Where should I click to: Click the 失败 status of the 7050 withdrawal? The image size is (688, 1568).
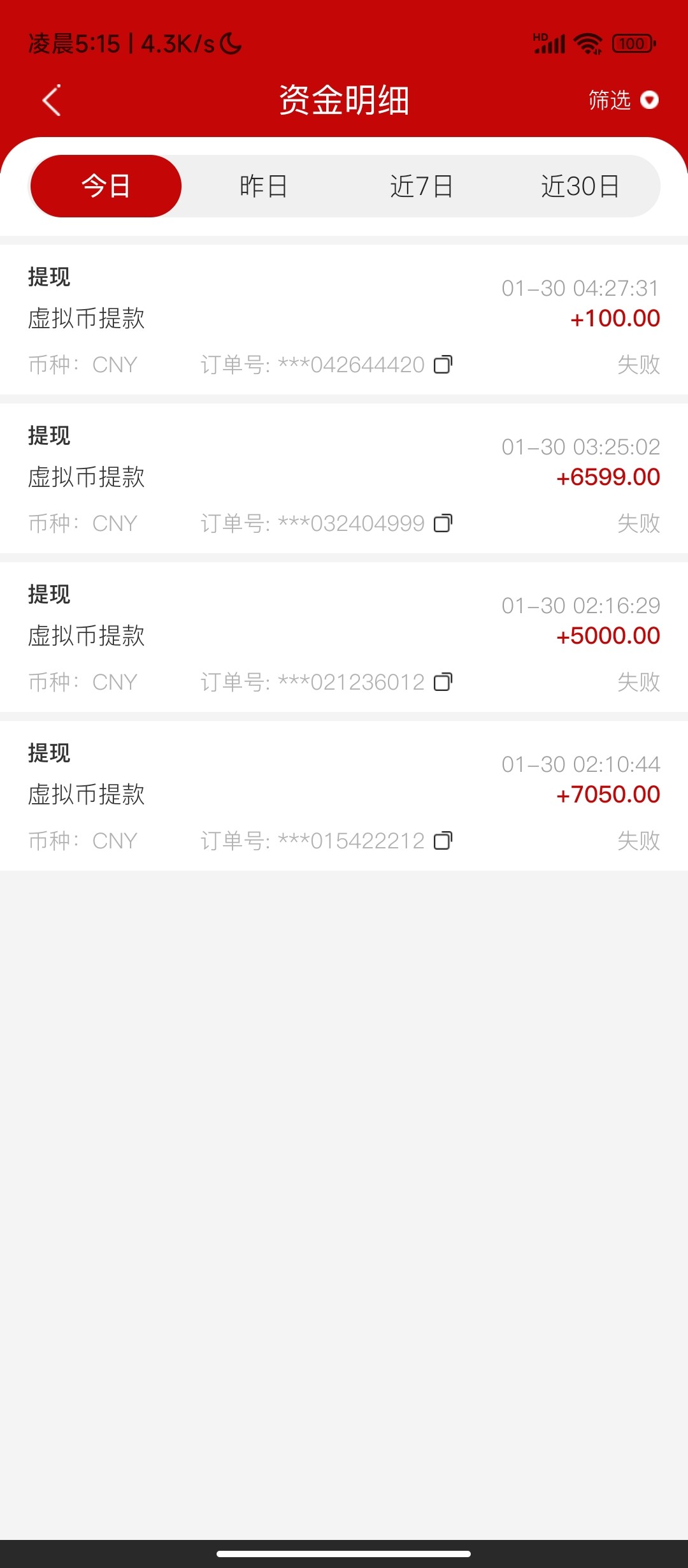[x=639, y=841]
